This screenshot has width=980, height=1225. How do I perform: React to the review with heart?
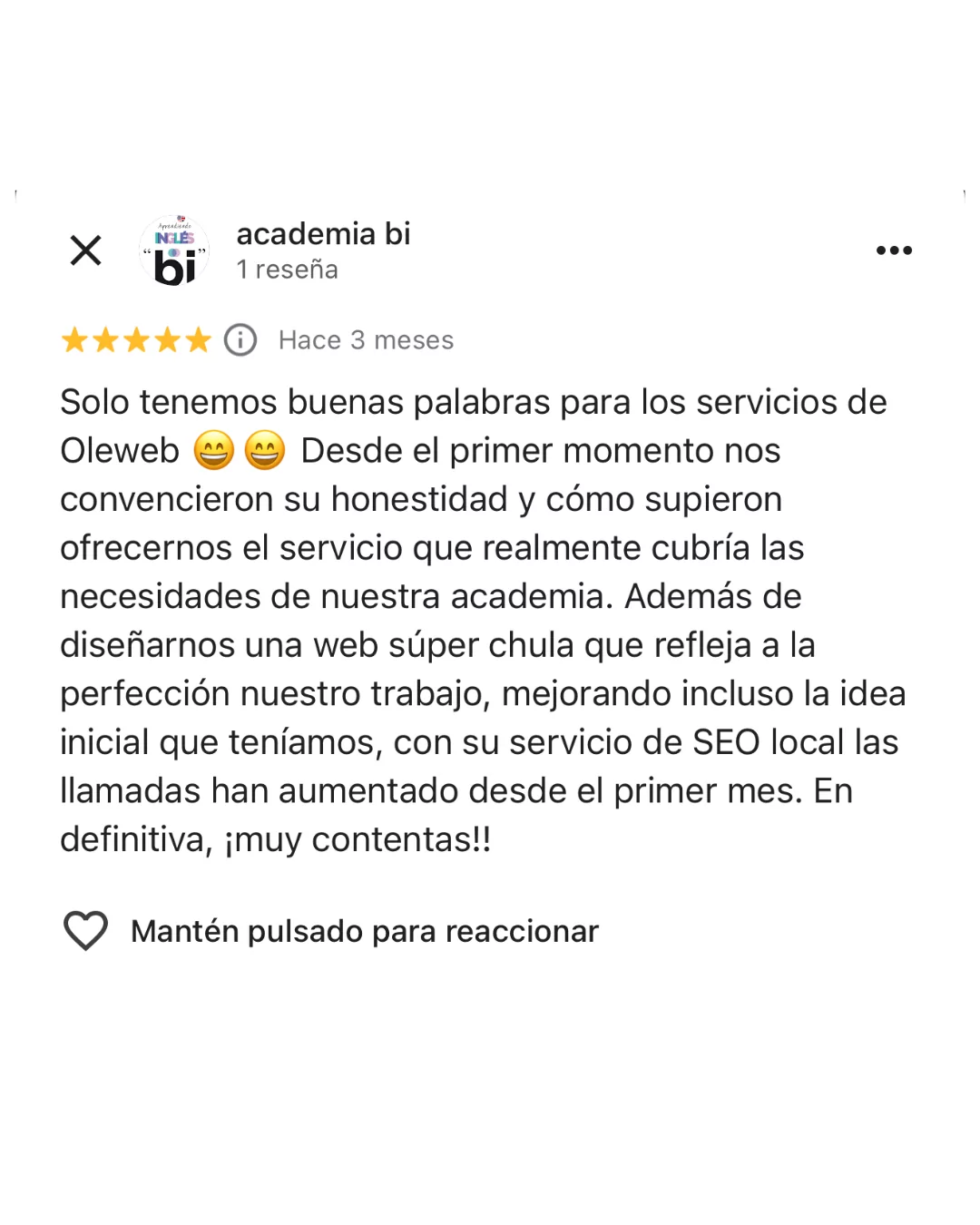point(86,931)
